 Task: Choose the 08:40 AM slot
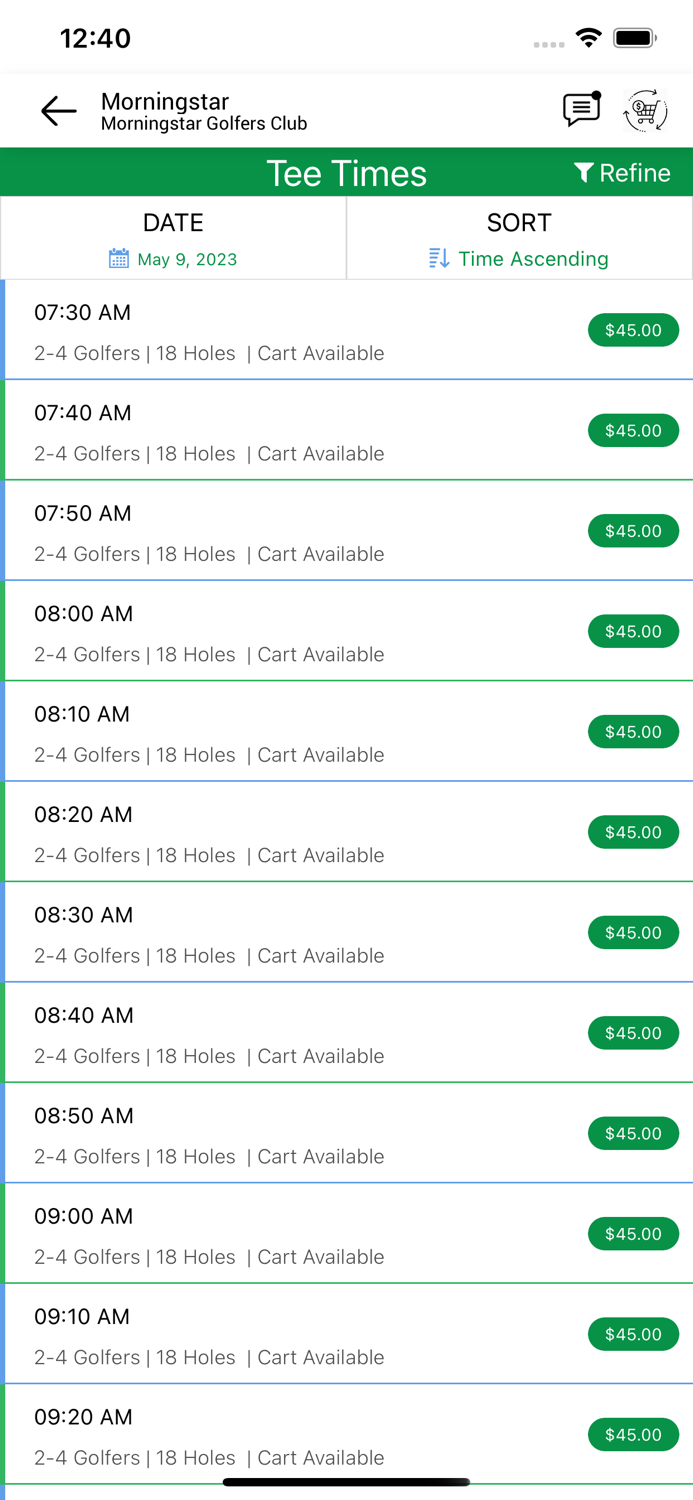(346, 1033)
